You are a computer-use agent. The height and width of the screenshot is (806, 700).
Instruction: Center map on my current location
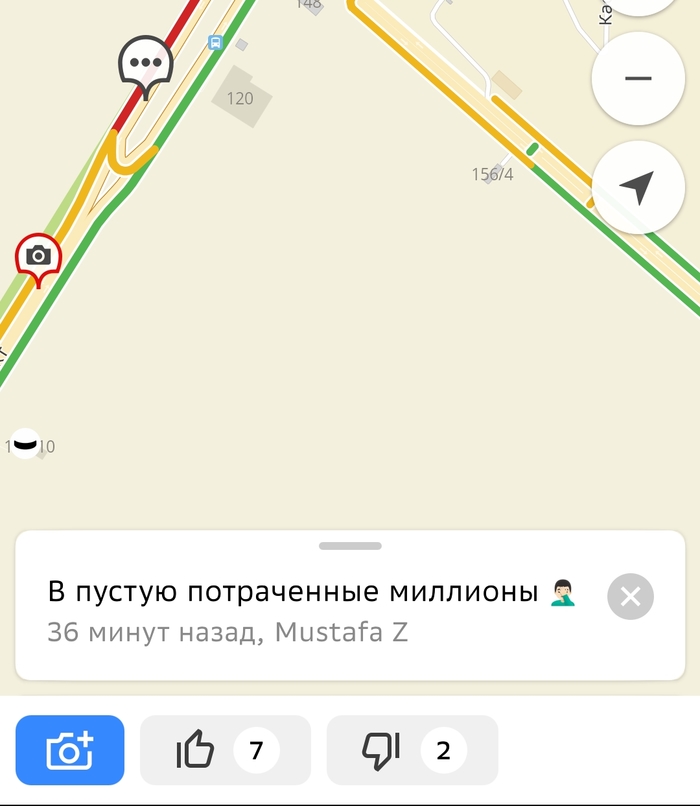point(637,187)
